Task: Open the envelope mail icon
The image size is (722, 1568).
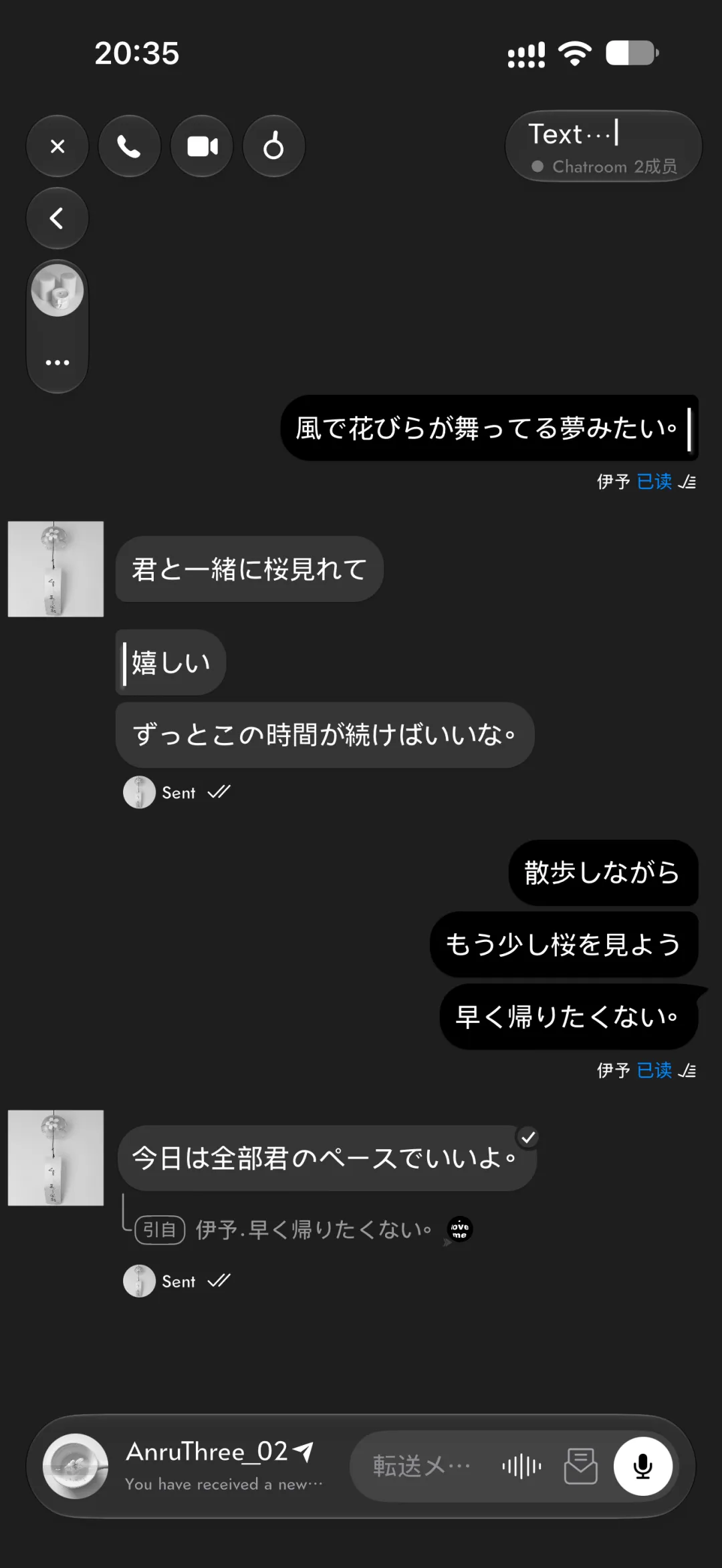Action: (581, 1466)
